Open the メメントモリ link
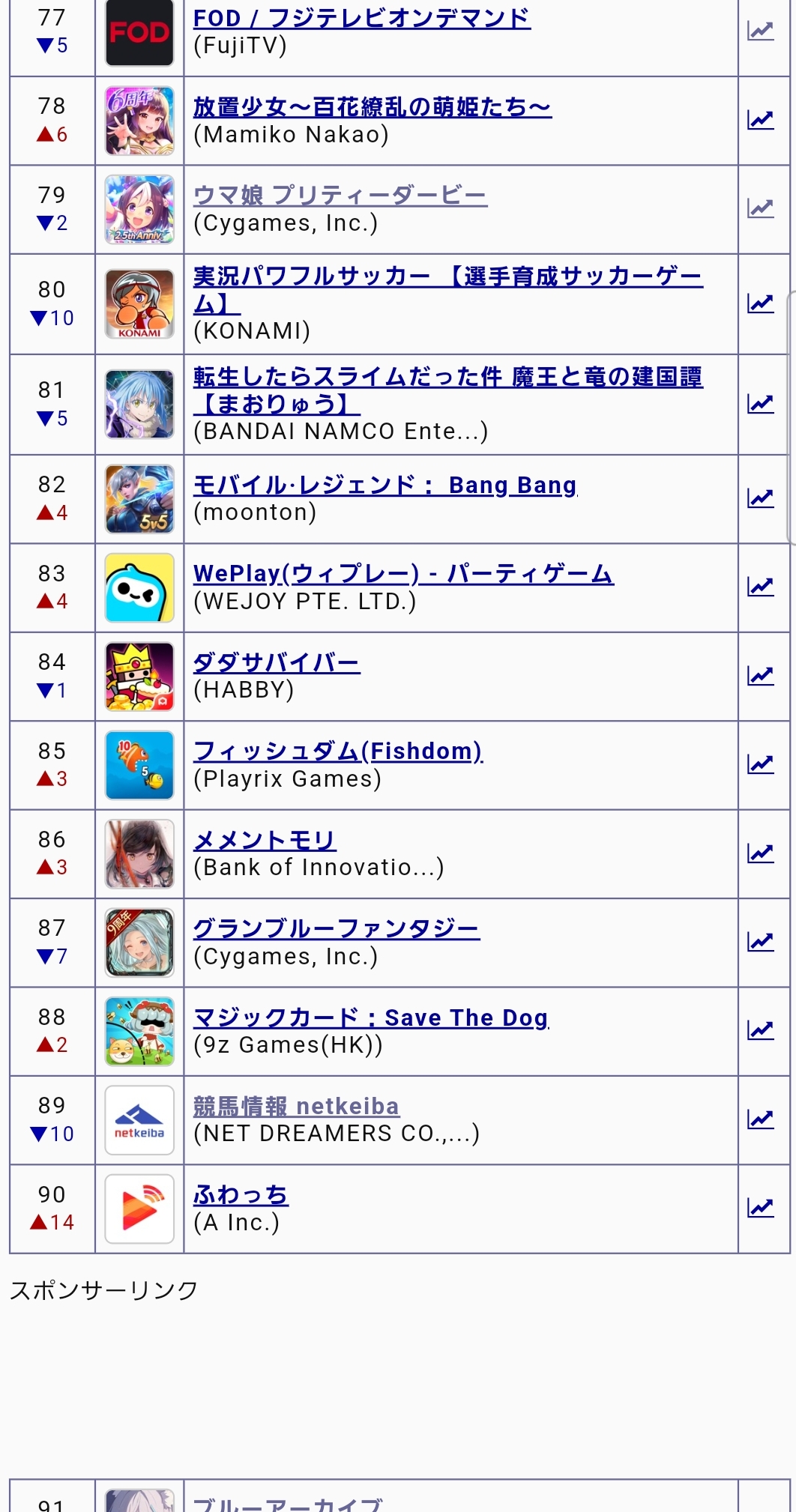This screenshot has height=1512, width=796. click(265, 840)
